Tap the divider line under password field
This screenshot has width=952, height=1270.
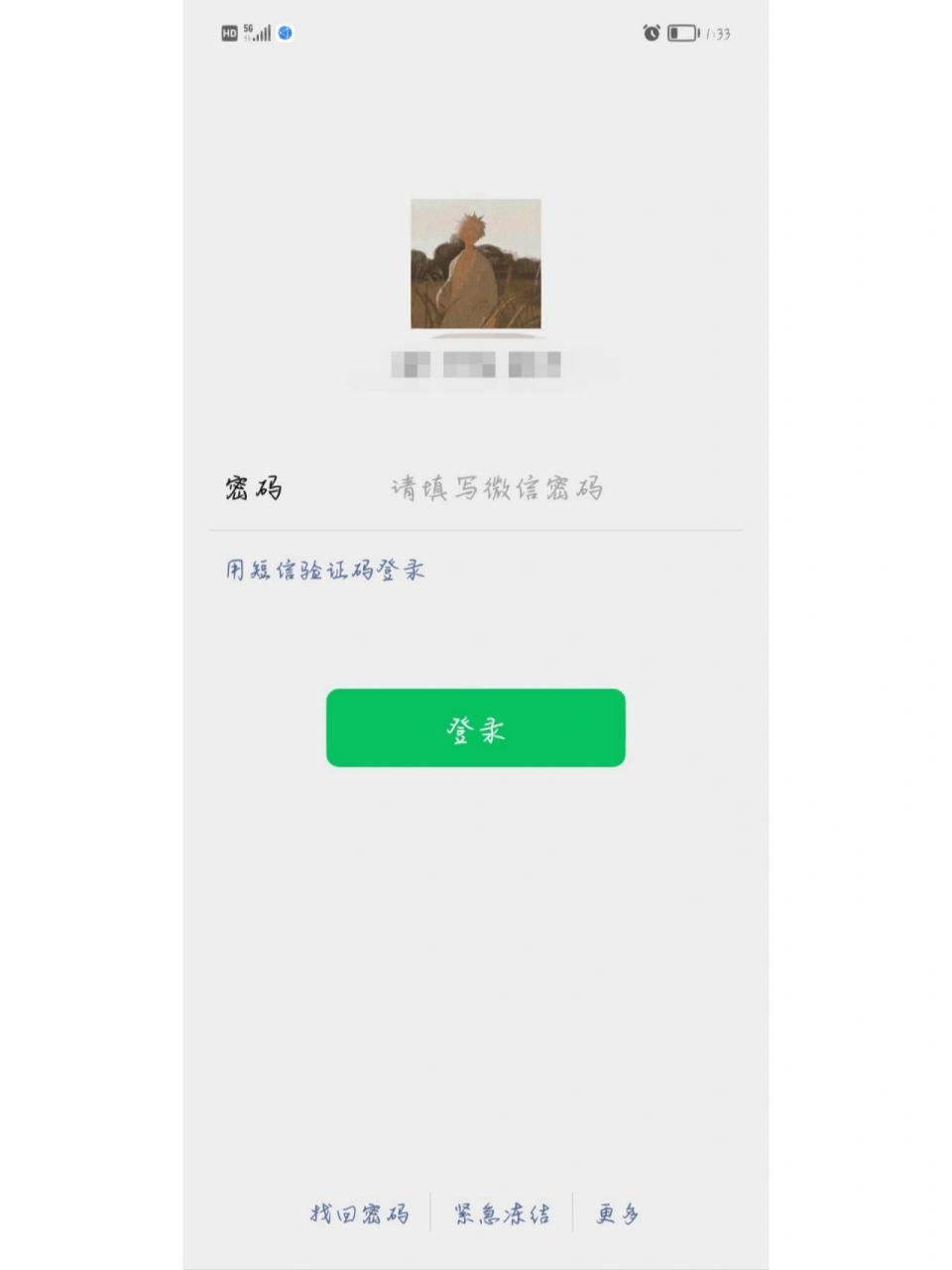click(x=475, y=528)
